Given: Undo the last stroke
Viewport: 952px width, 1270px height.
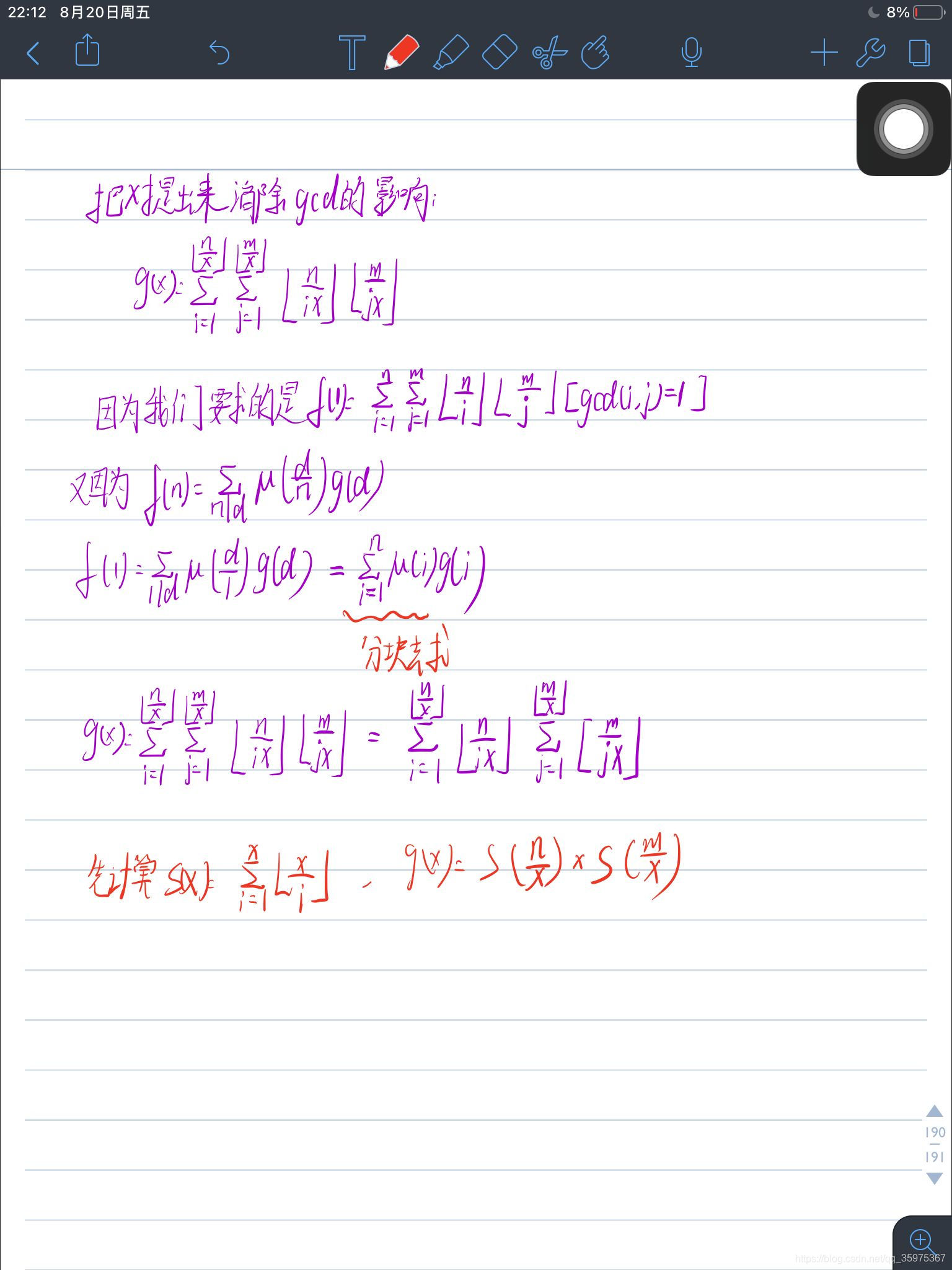Looking at the screenshot, I should pyautogui.click(x=219, y=53).
